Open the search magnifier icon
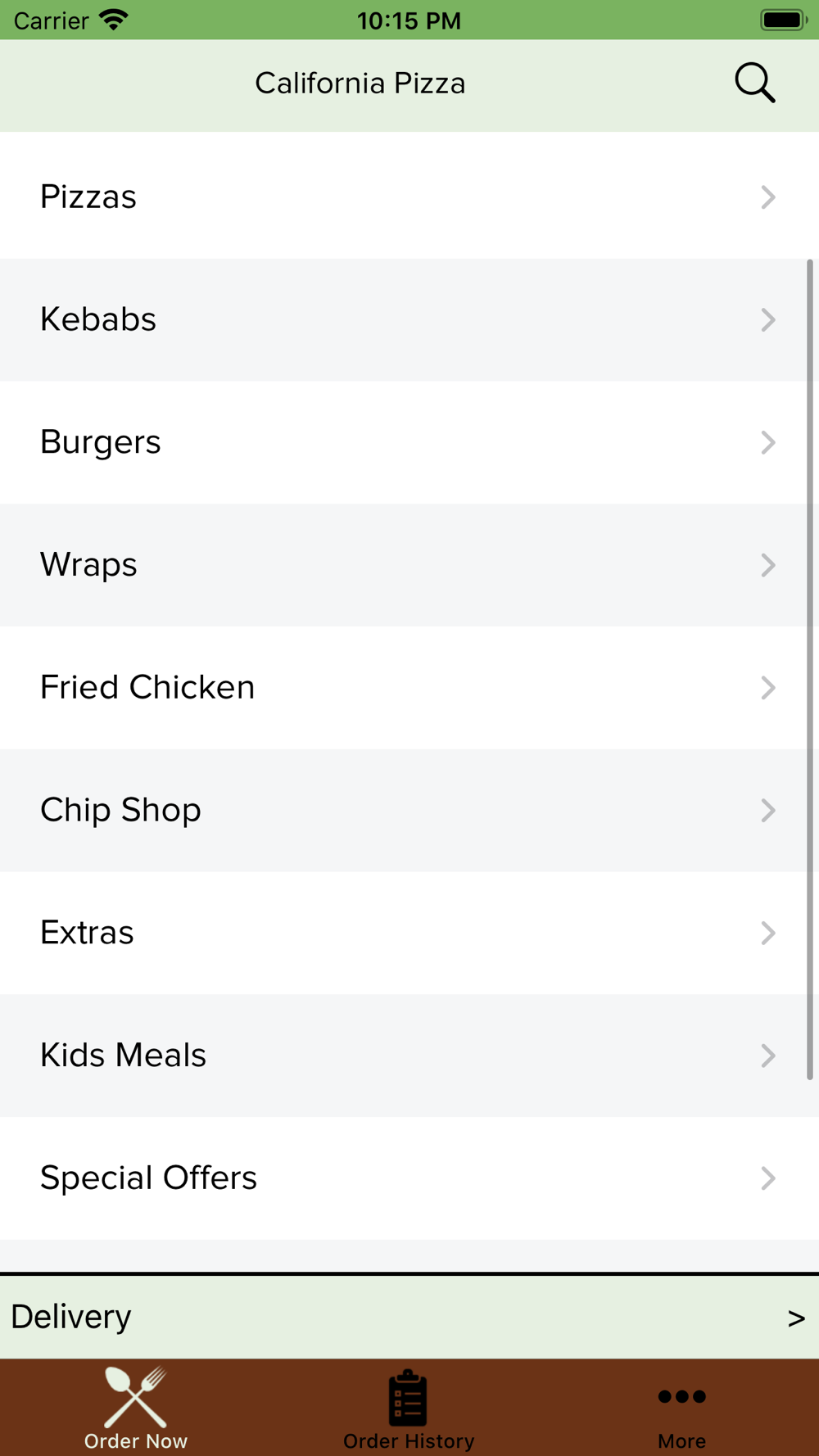This screenshot has height=1456, width=819. click(754, 83)
